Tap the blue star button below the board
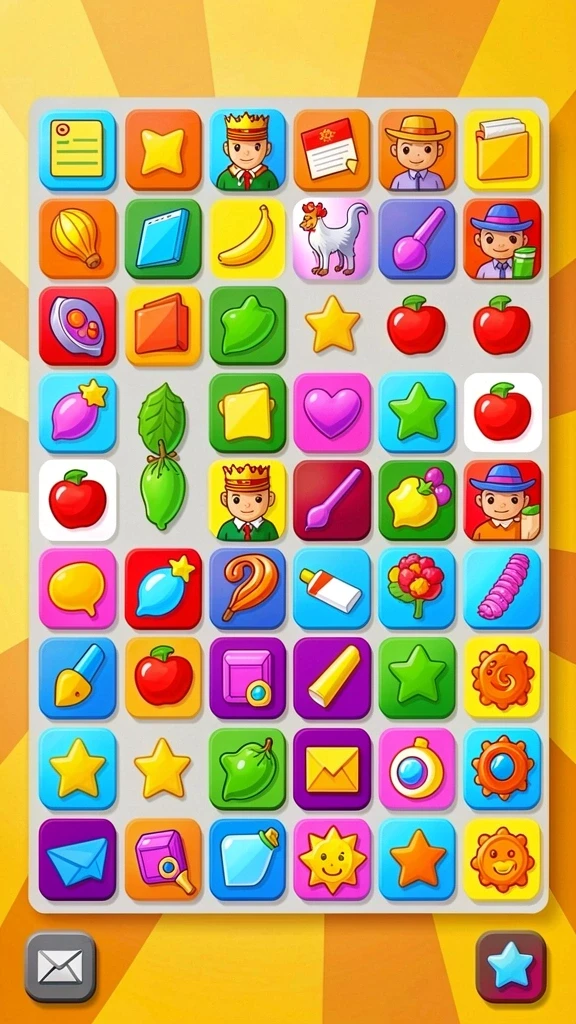The image size is (576, 1024). (x=511, y=967)
